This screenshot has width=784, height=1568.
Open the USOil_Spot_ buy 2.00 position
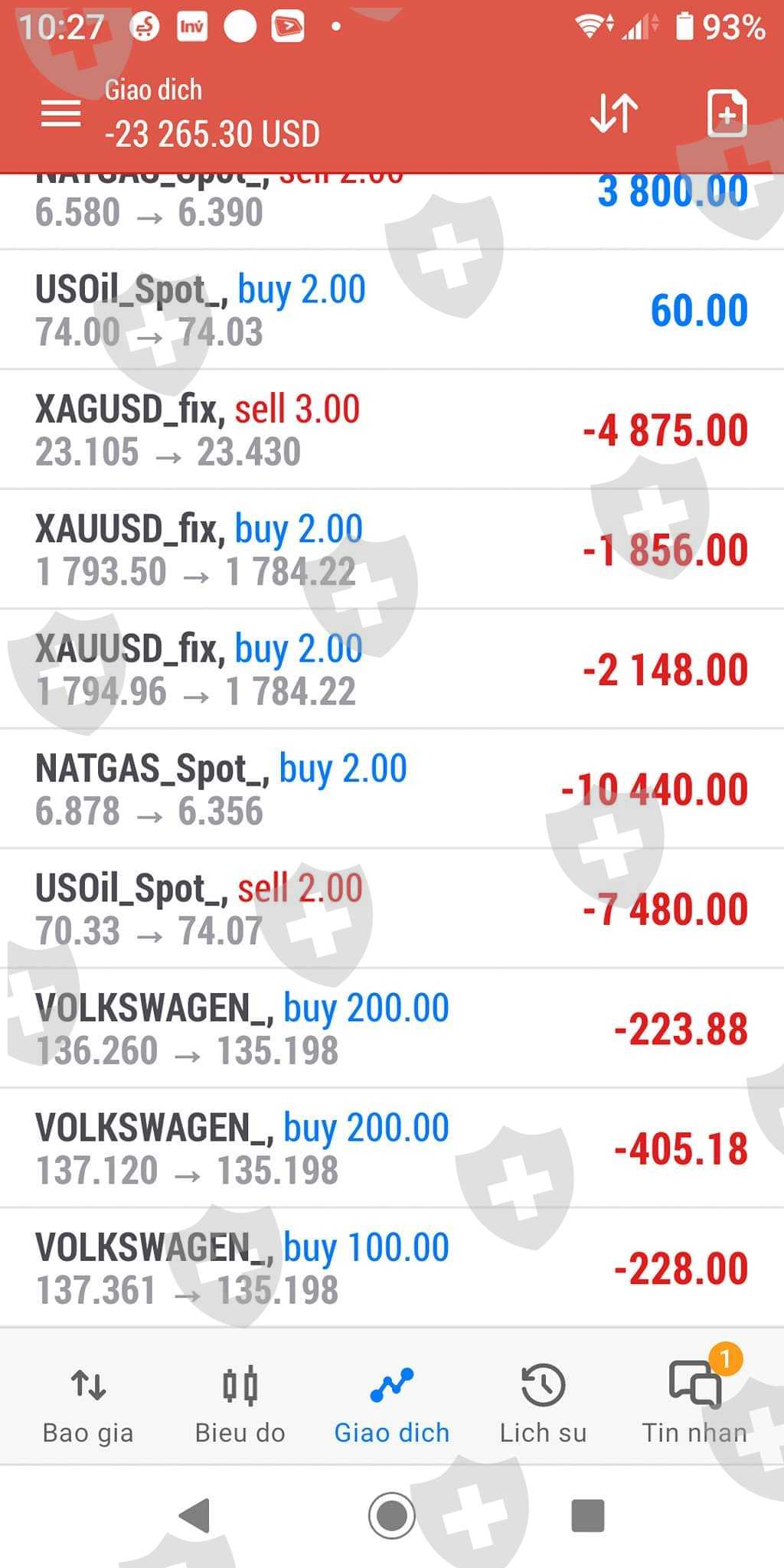pos(390,310)
